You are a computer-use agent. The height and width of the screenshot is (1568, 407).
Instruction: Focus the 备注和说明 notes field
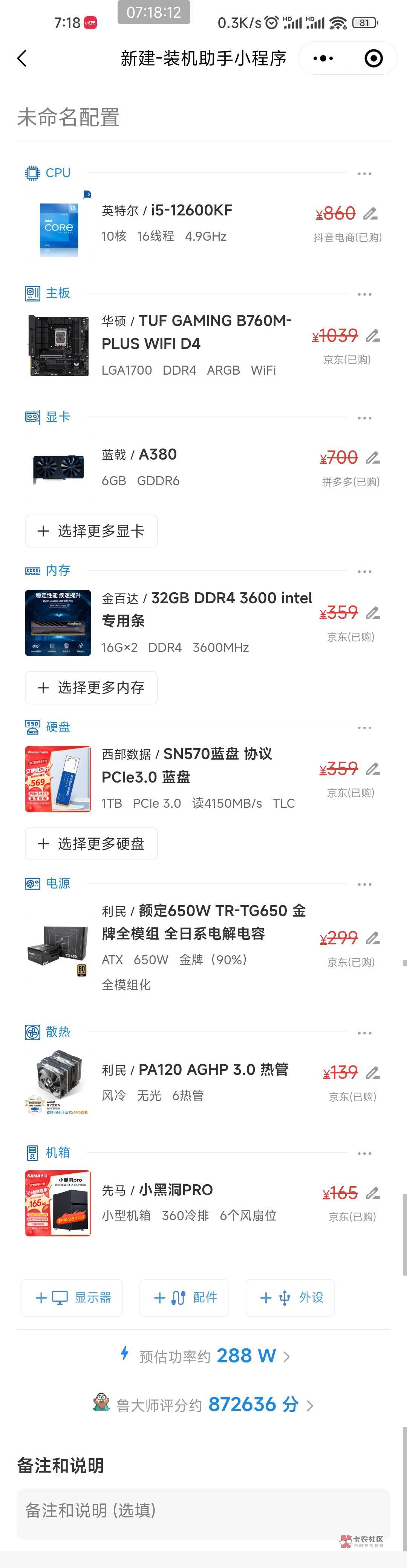pos(203,1510)
